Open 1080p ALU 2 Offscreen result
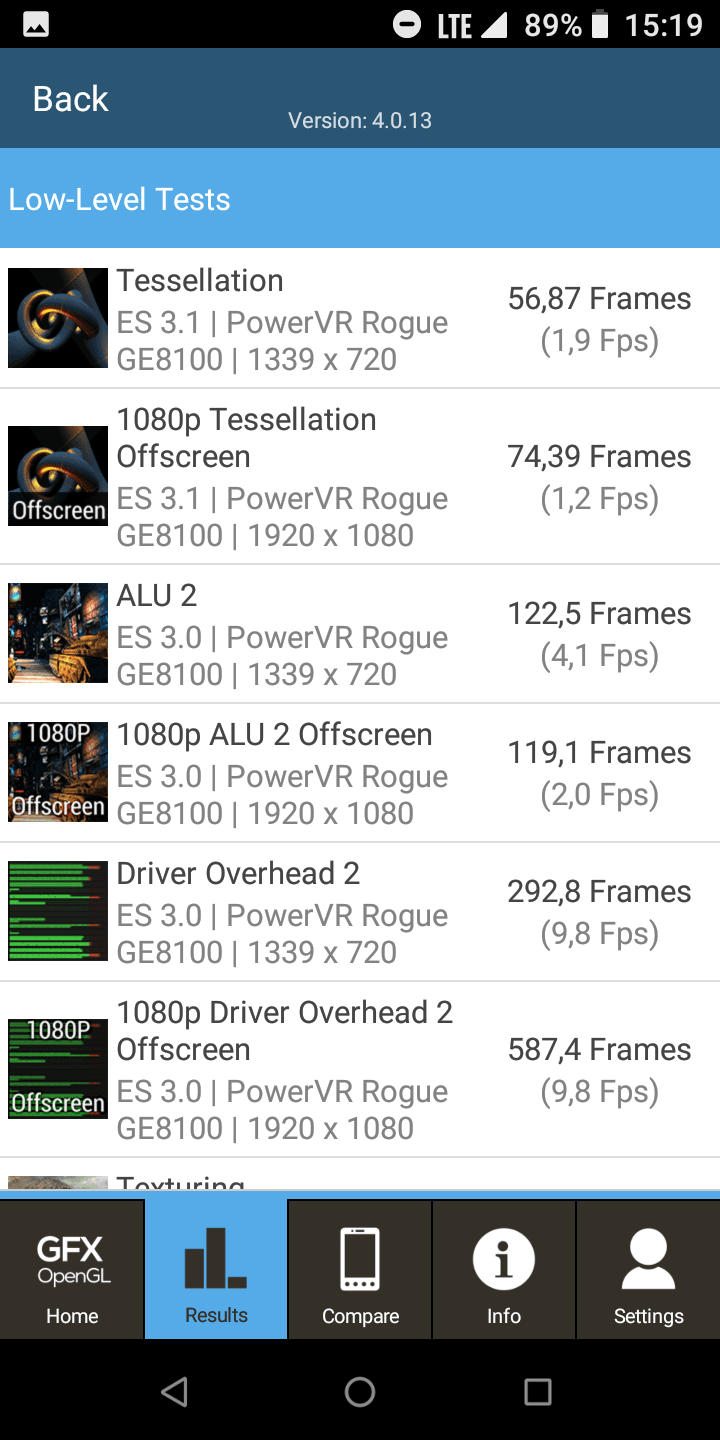The width and height of the screenshot is (720, 1440). [x=360, y=773]
